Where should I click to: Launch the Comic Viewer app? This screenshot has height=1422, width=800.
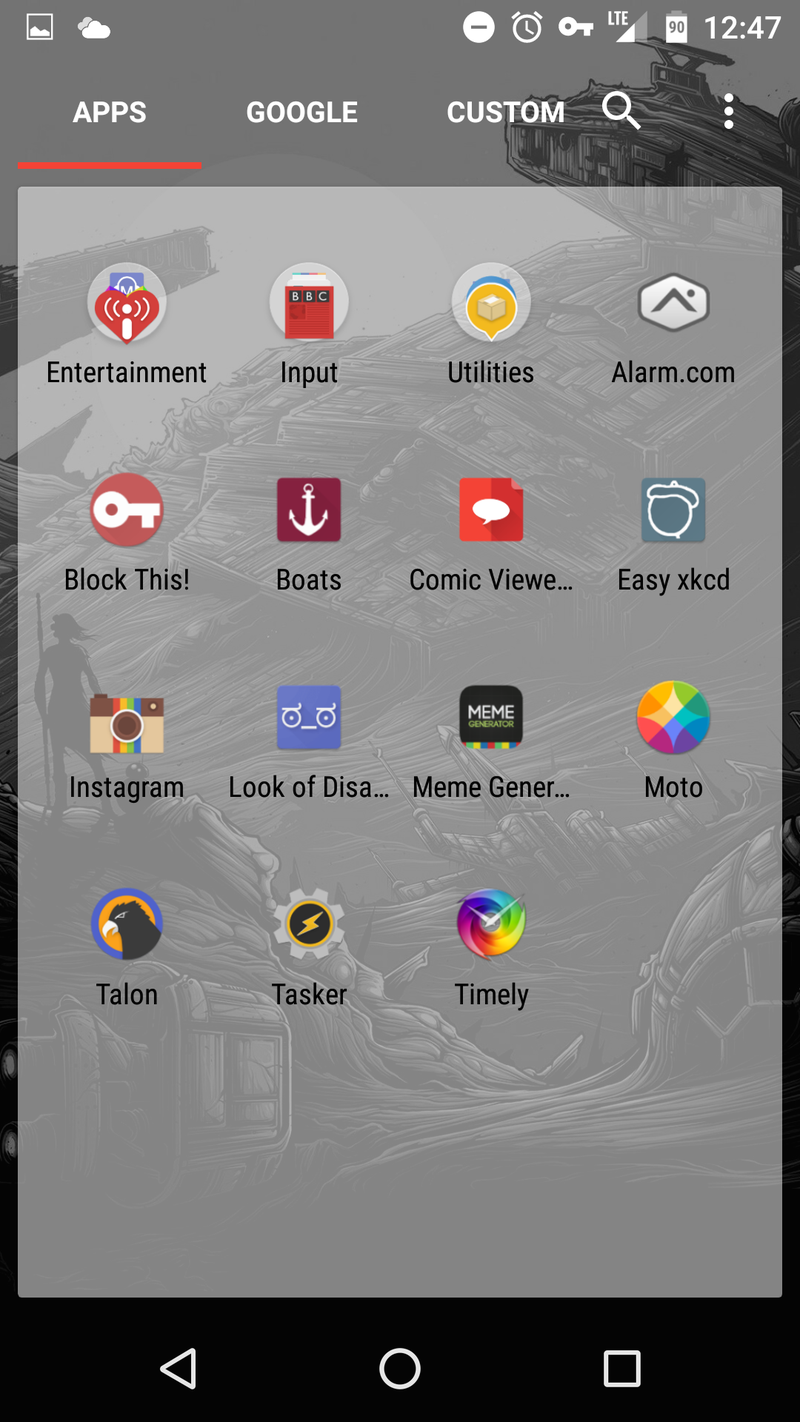[491, 511]
